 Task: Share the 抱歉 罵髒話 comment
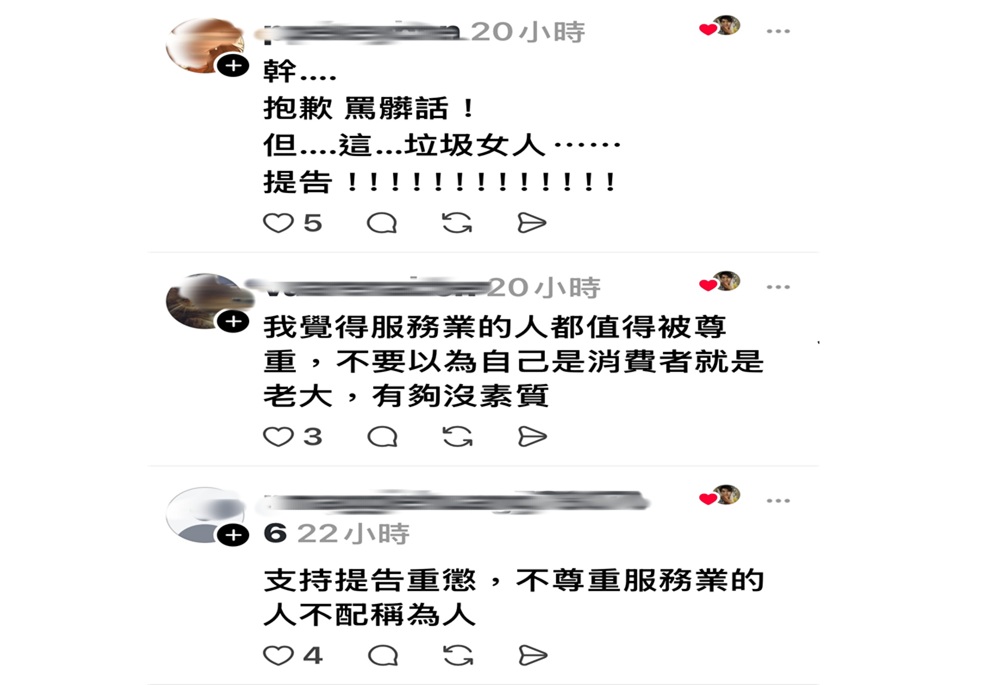point(532,223)
